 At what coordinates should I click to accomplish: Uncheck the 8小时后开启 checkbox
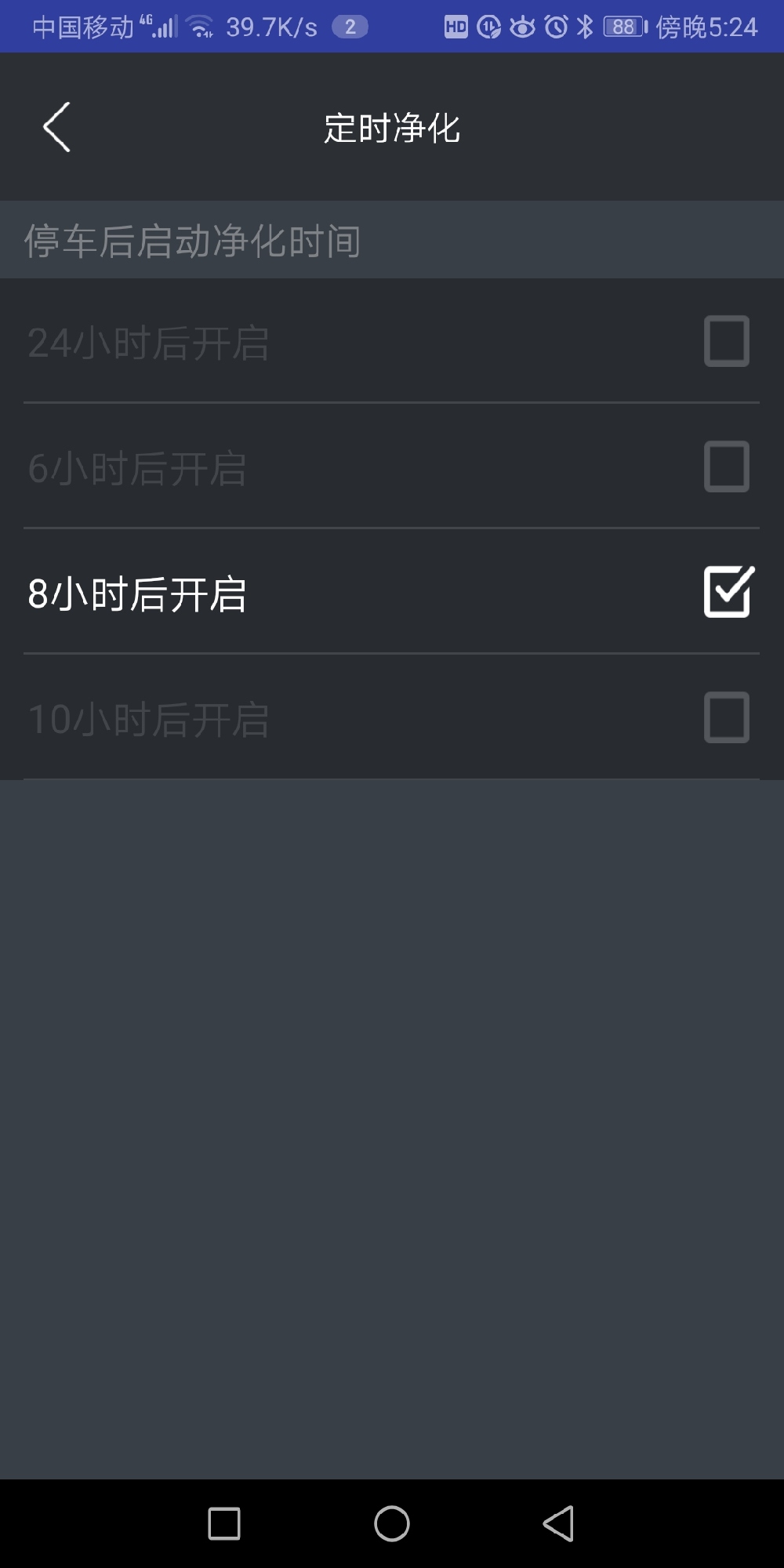pyautogui.click(x=728, y=591)
